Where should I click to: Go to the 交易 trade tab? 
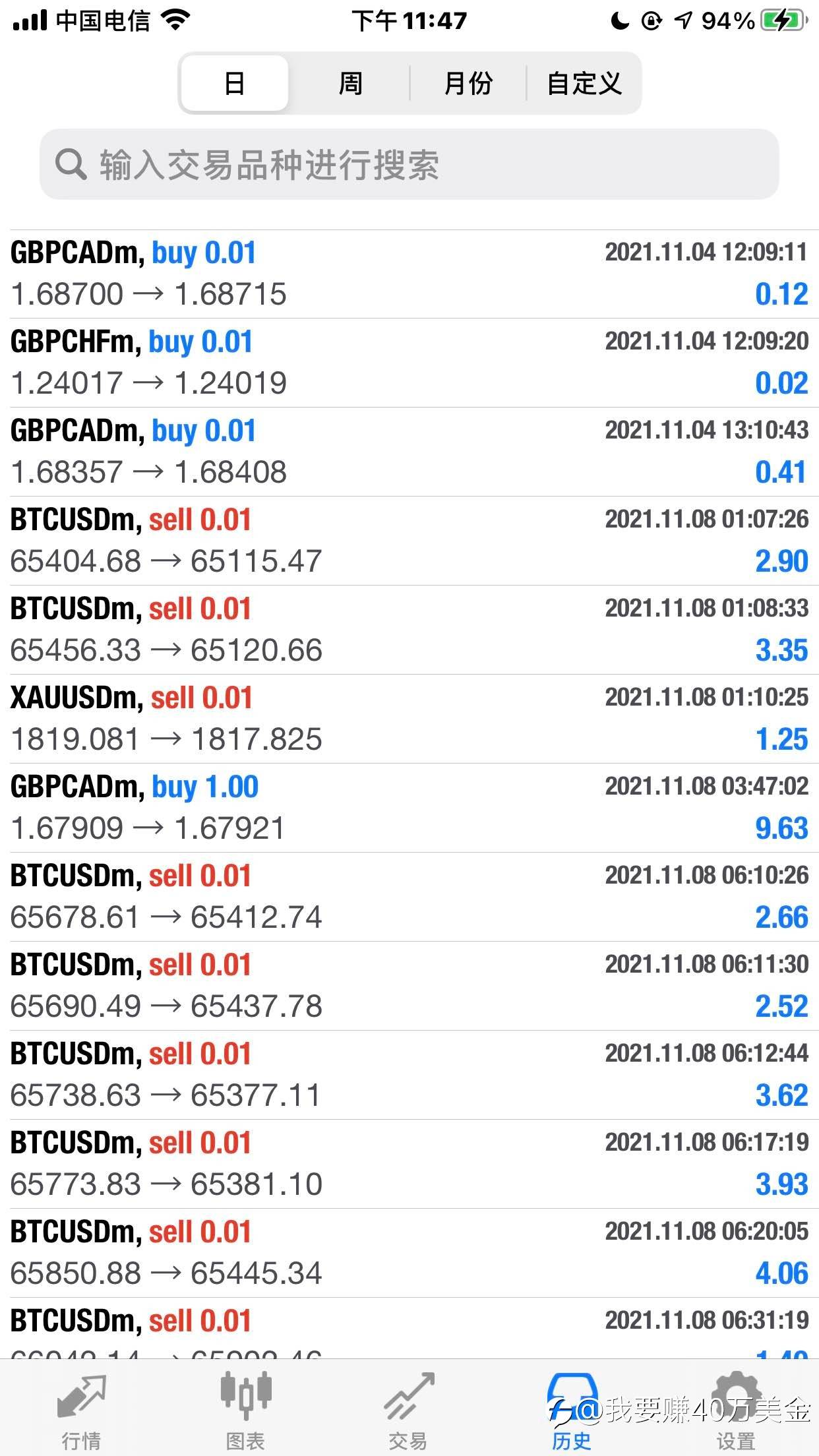click(409, 1409)
